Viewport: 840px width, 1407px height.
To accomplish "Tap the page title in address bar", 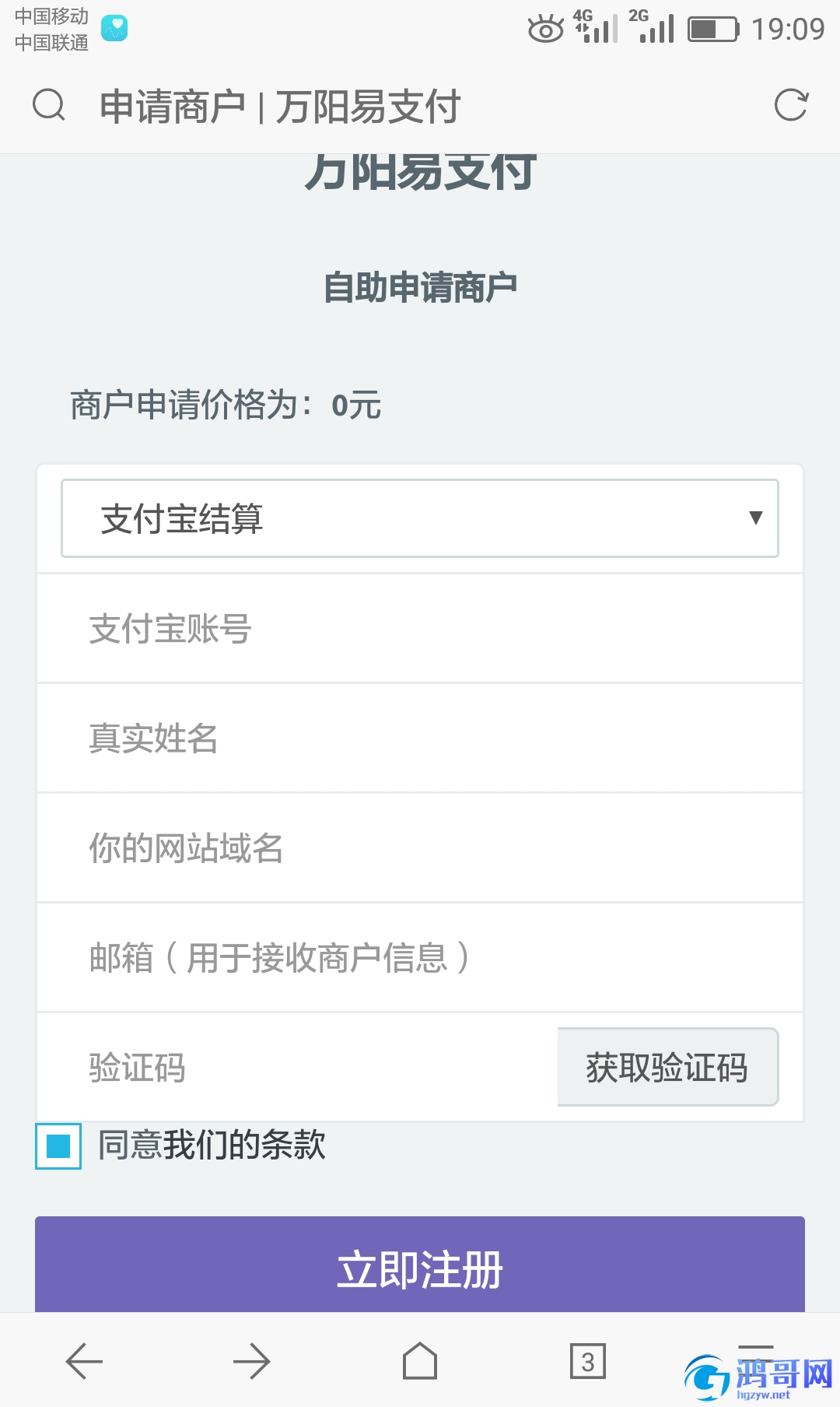I will coord(280,106).
